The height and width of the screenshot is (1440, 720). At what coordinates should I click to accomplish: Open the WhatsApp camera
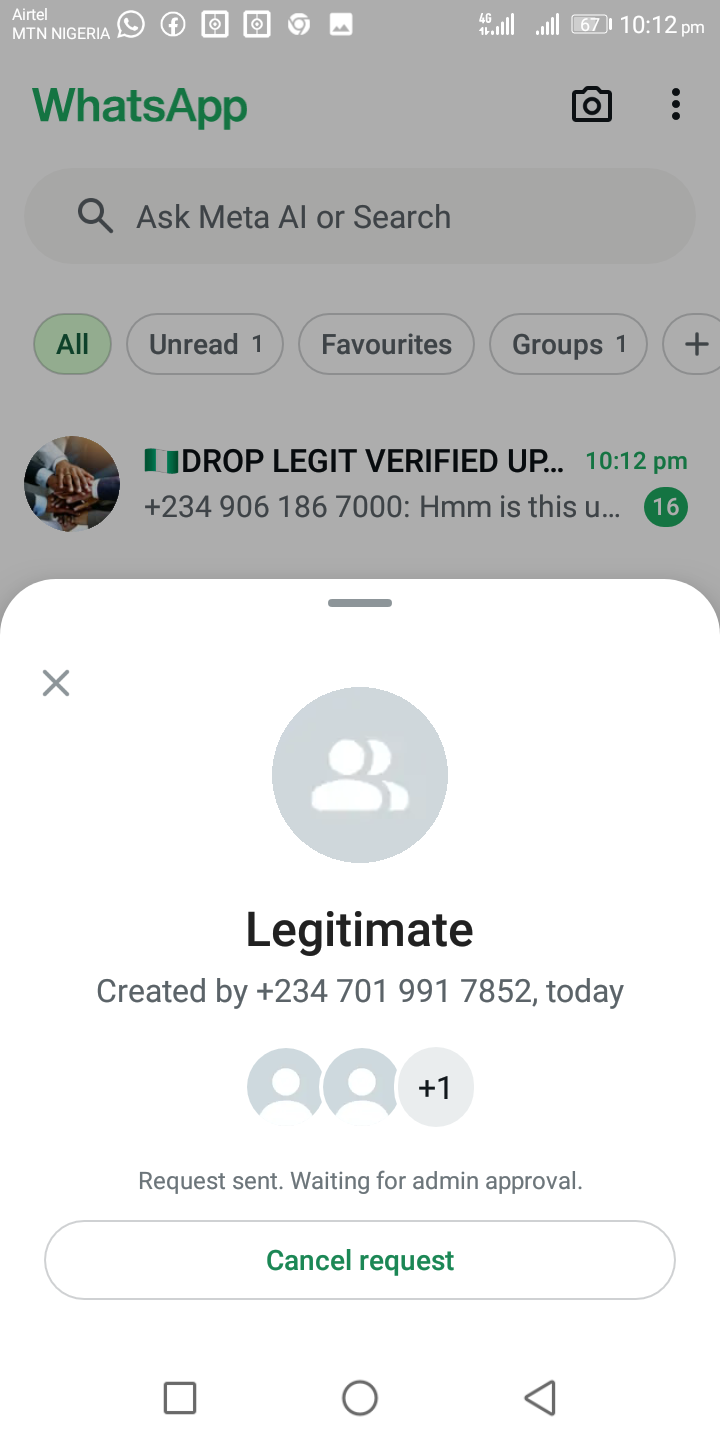point(591,105)
